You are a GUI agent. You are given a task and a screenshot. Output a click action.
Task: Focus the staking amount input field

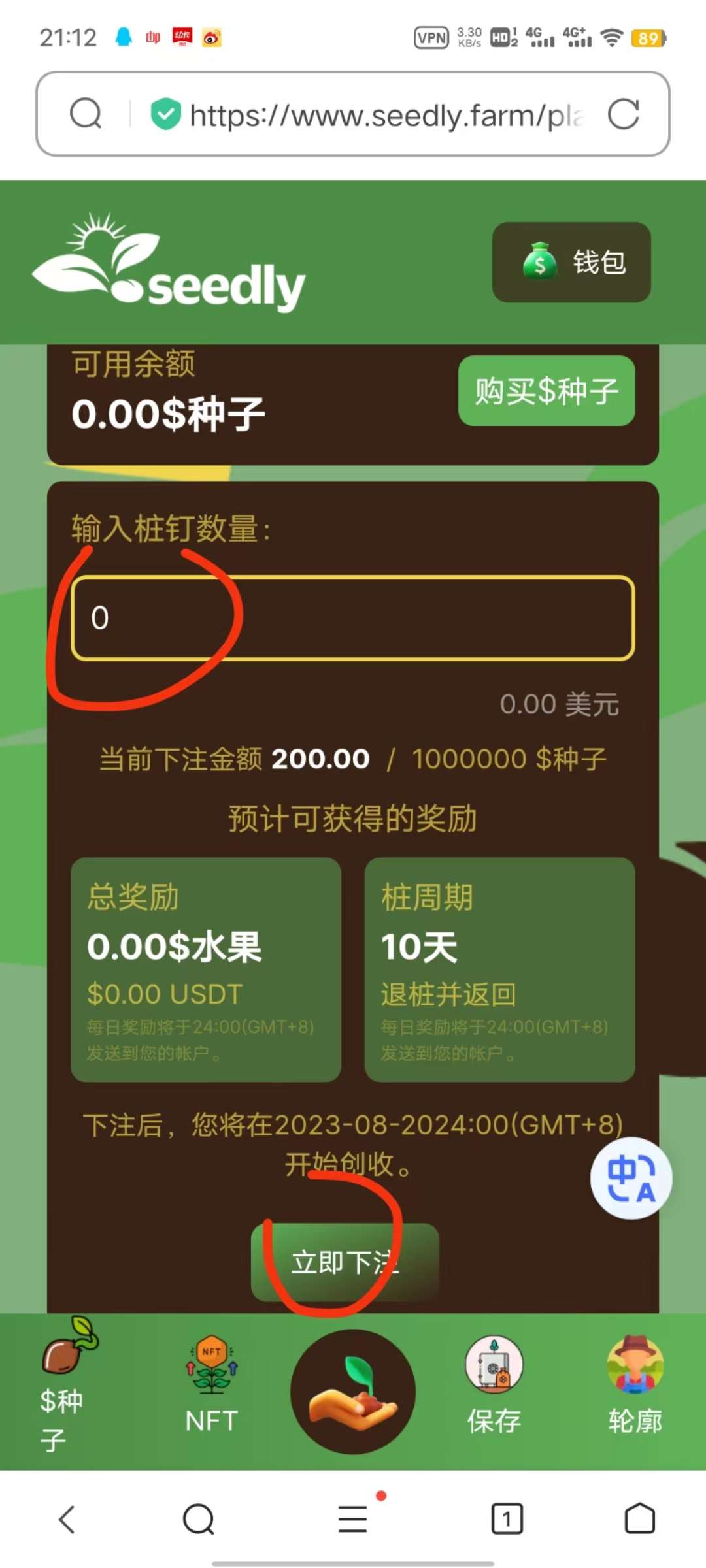coord(353,618)
